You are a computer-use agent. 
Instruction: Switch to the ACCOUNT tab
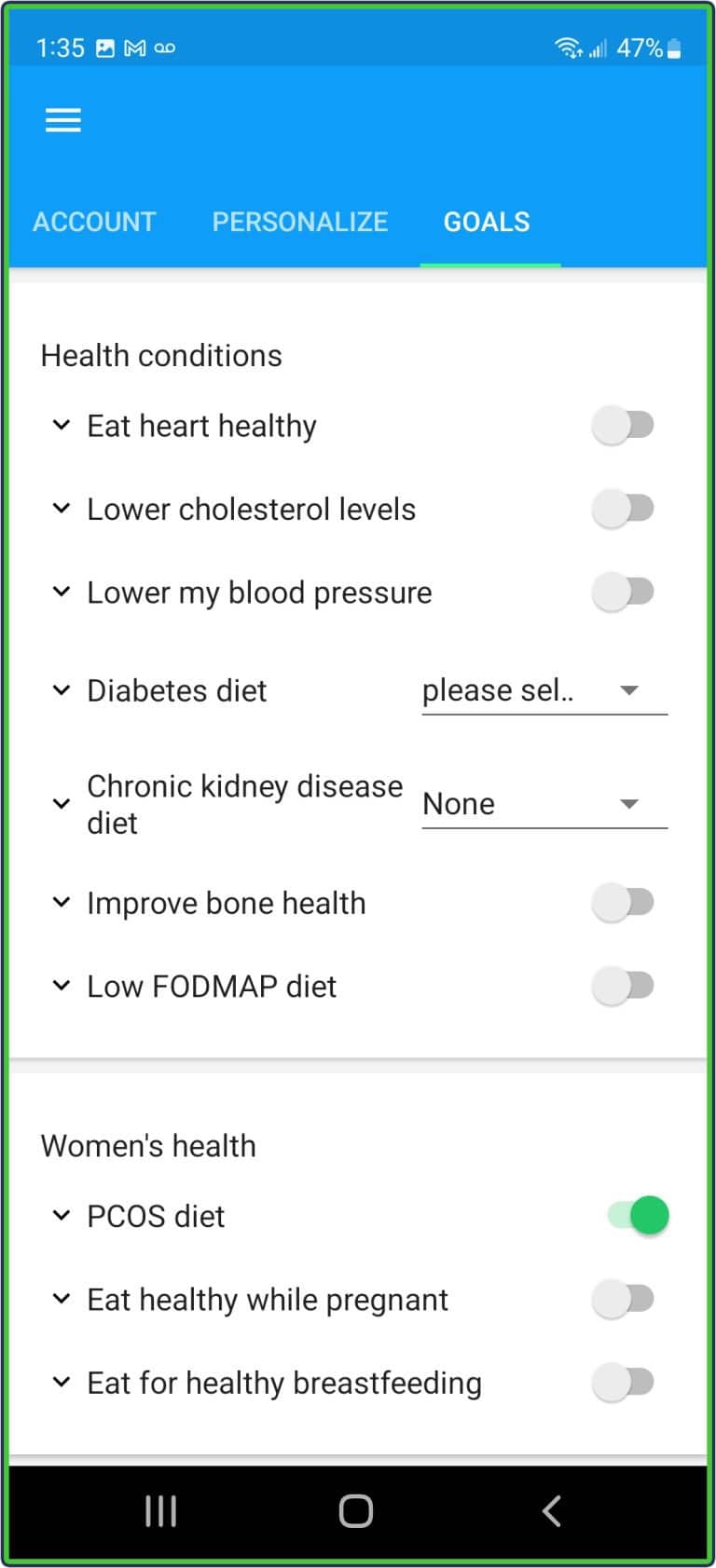click(x=94, y=222)
